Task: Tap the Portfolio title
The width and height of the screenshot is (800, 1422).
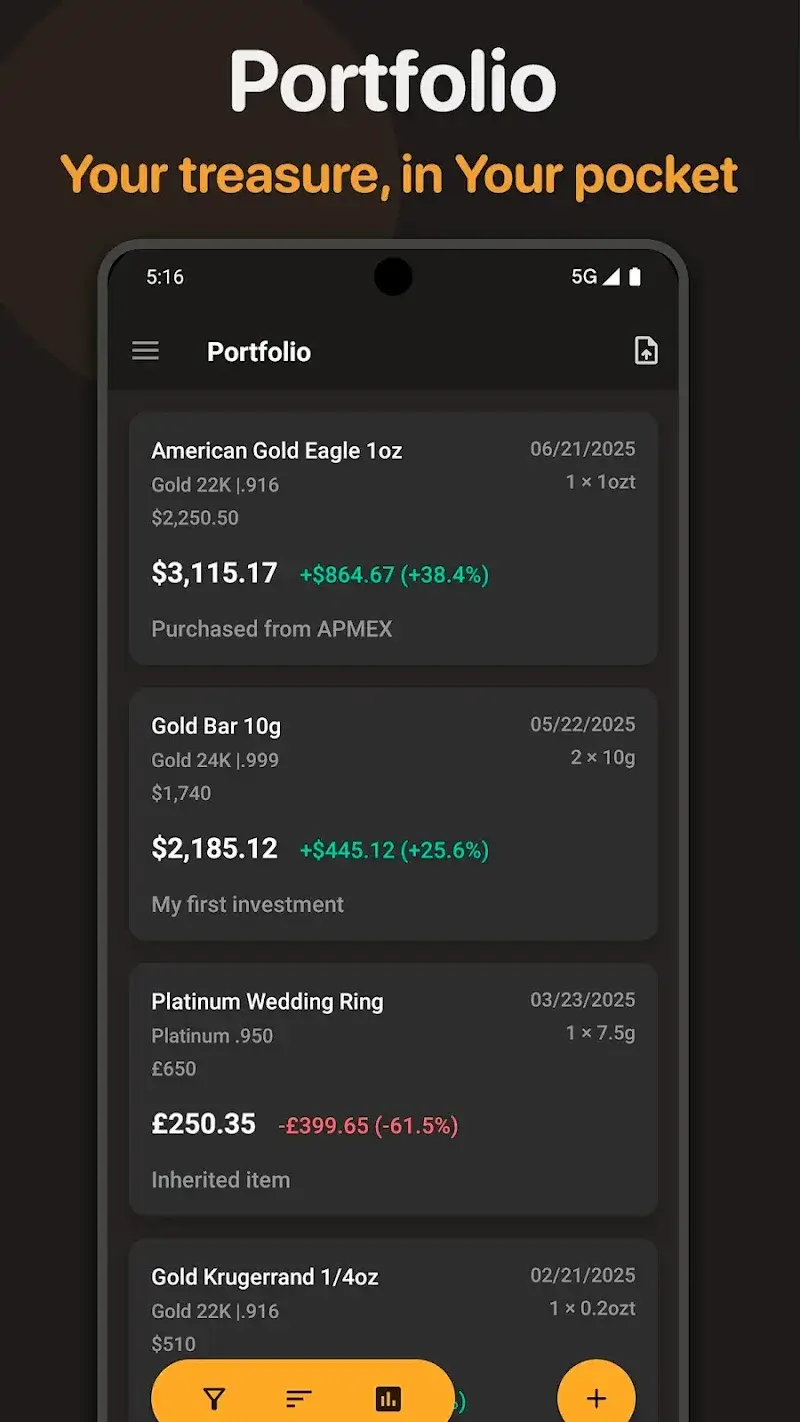Action: coord(259,351)
